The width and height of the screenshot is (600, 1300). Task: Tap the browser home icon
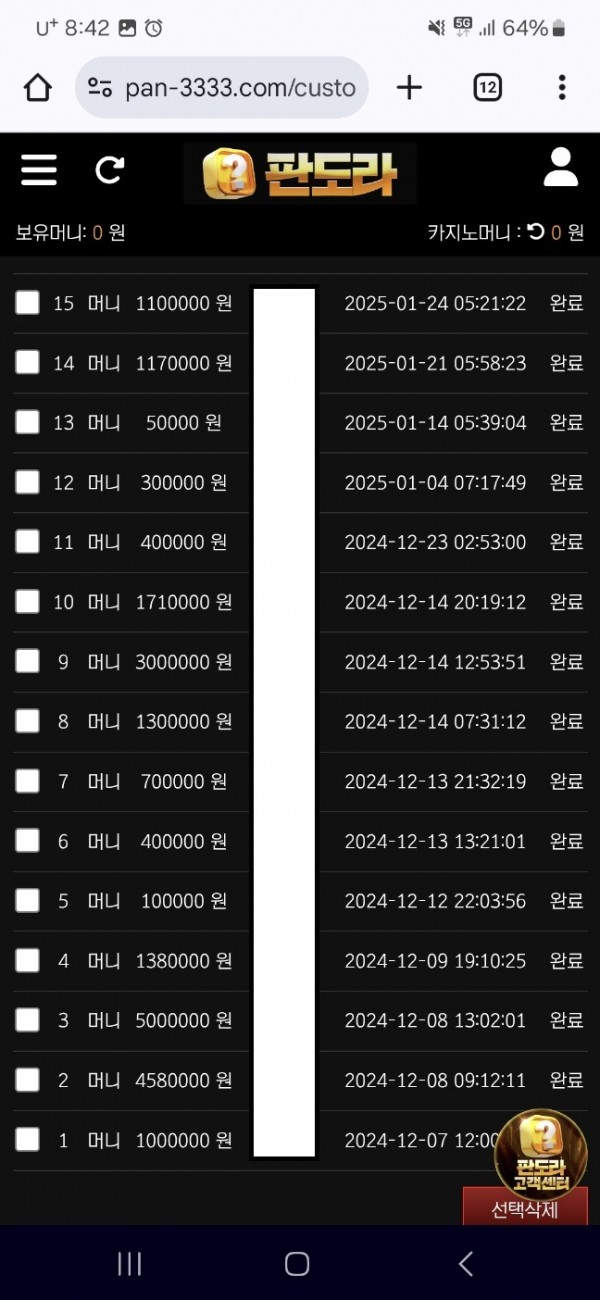click(x=38, y=88)
